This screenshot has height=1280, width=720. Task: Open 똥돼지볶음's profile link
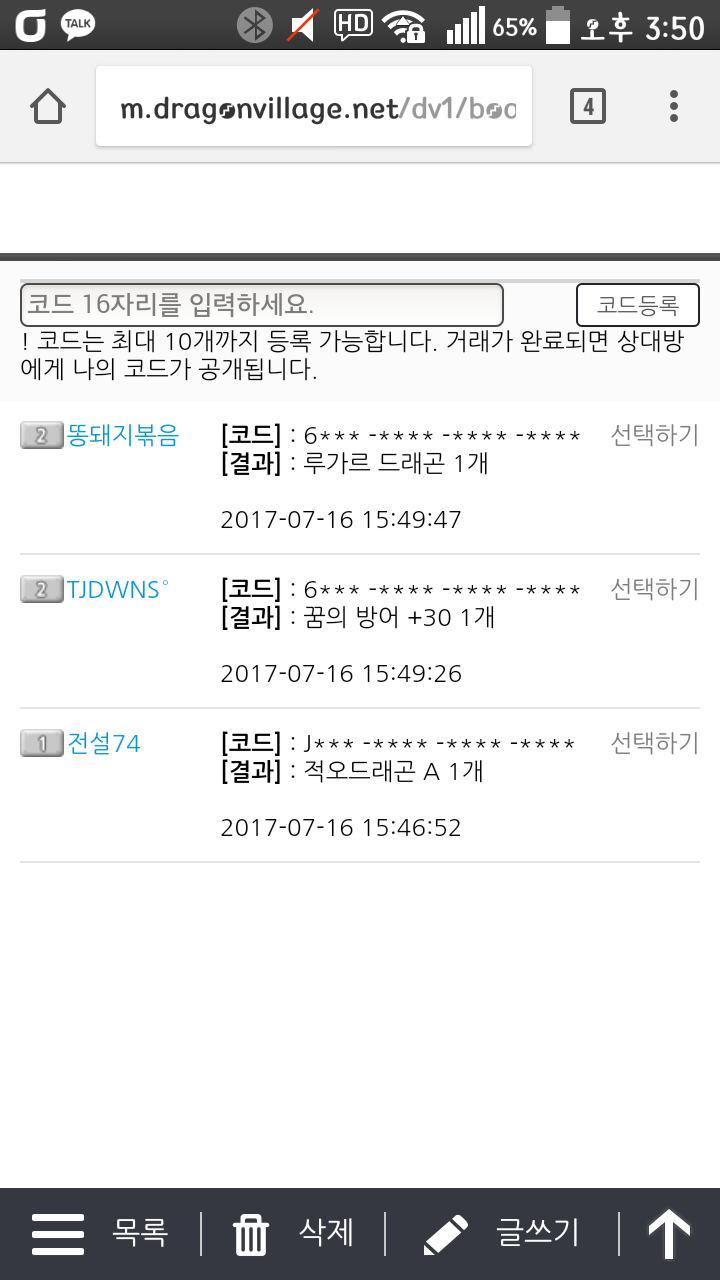[121, 435]
